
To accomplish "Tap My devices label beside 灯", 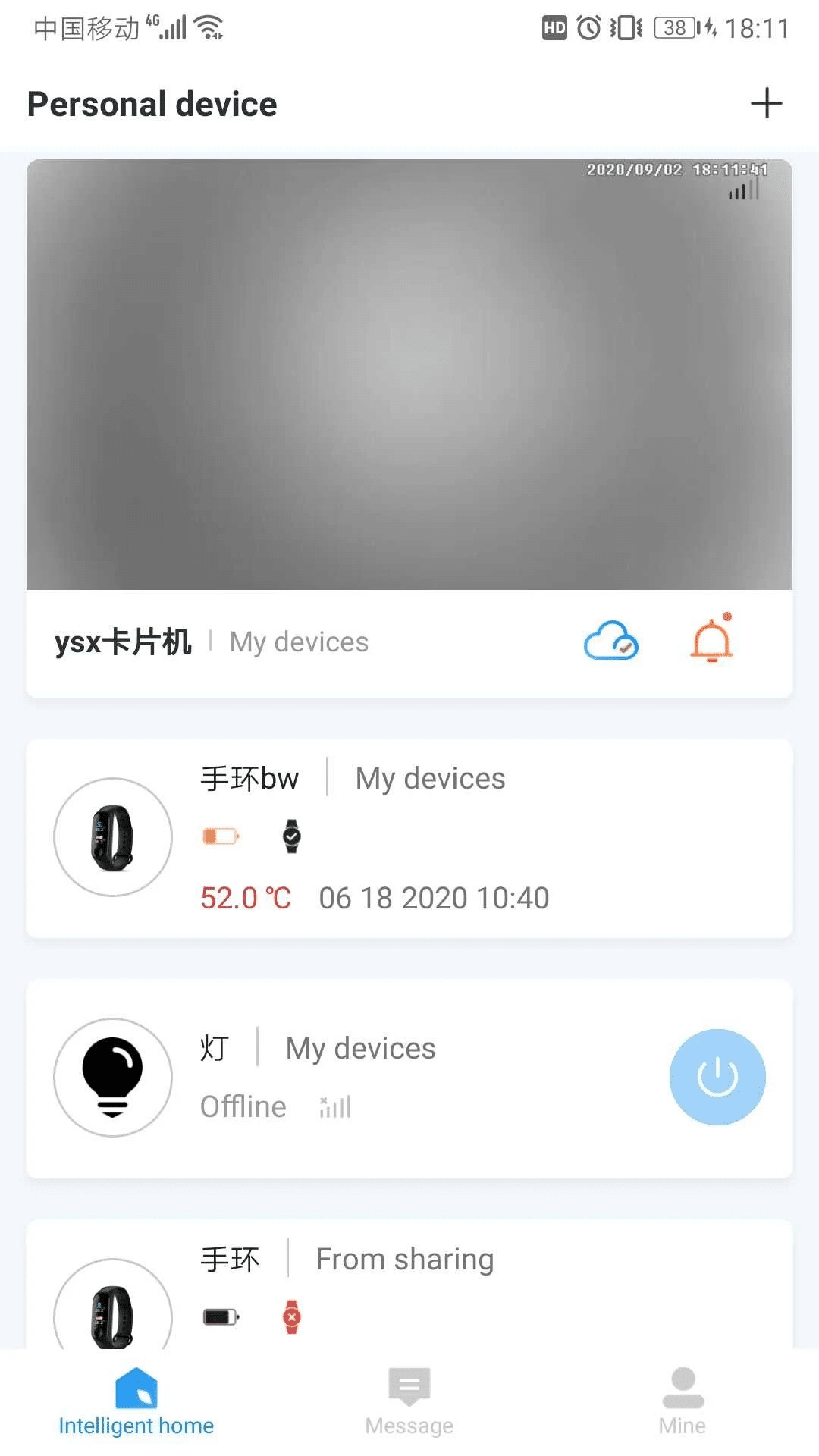I will [360, 1048].
